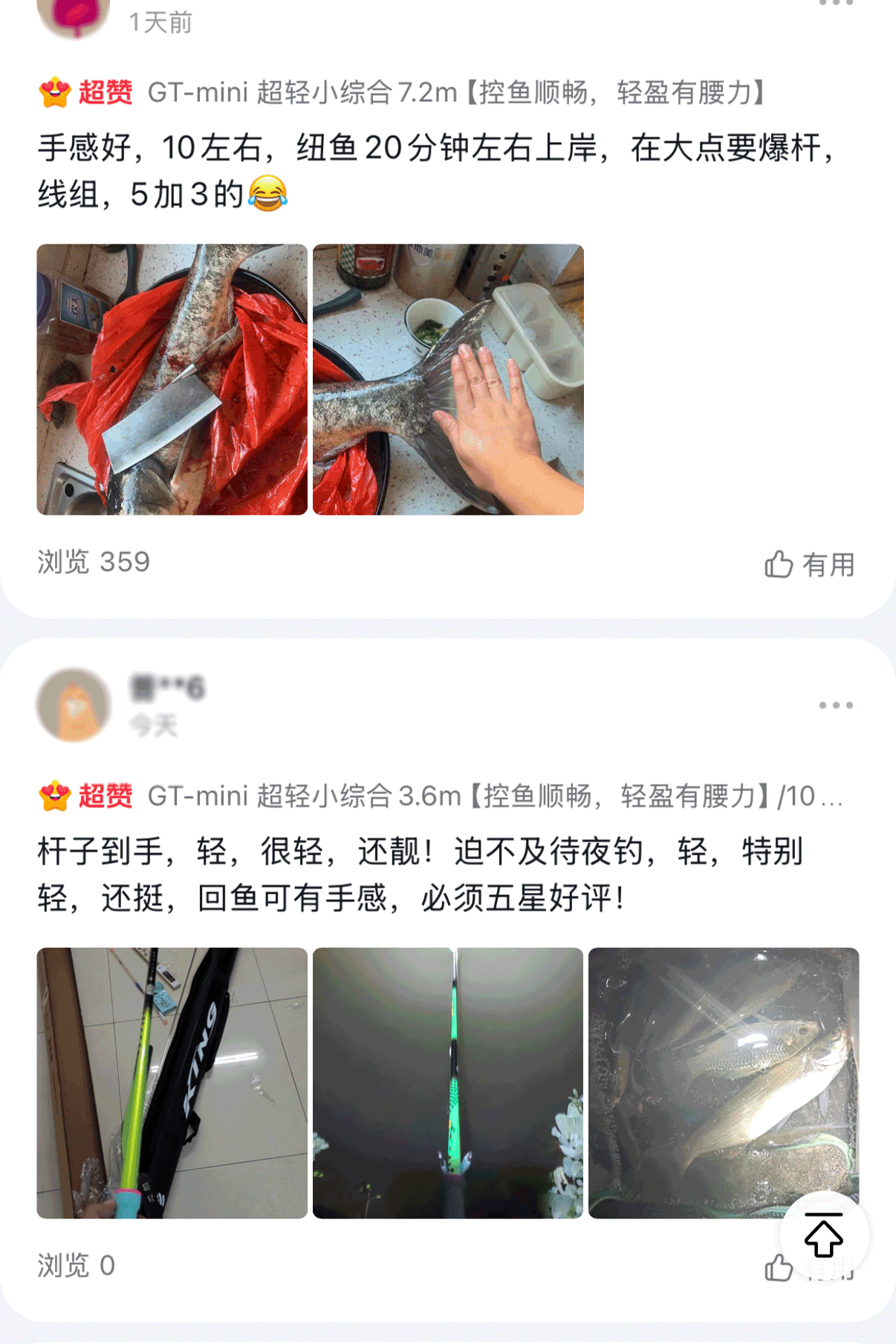
Task: Open the 3.6m reviewer's avatar
Action: 74,704
